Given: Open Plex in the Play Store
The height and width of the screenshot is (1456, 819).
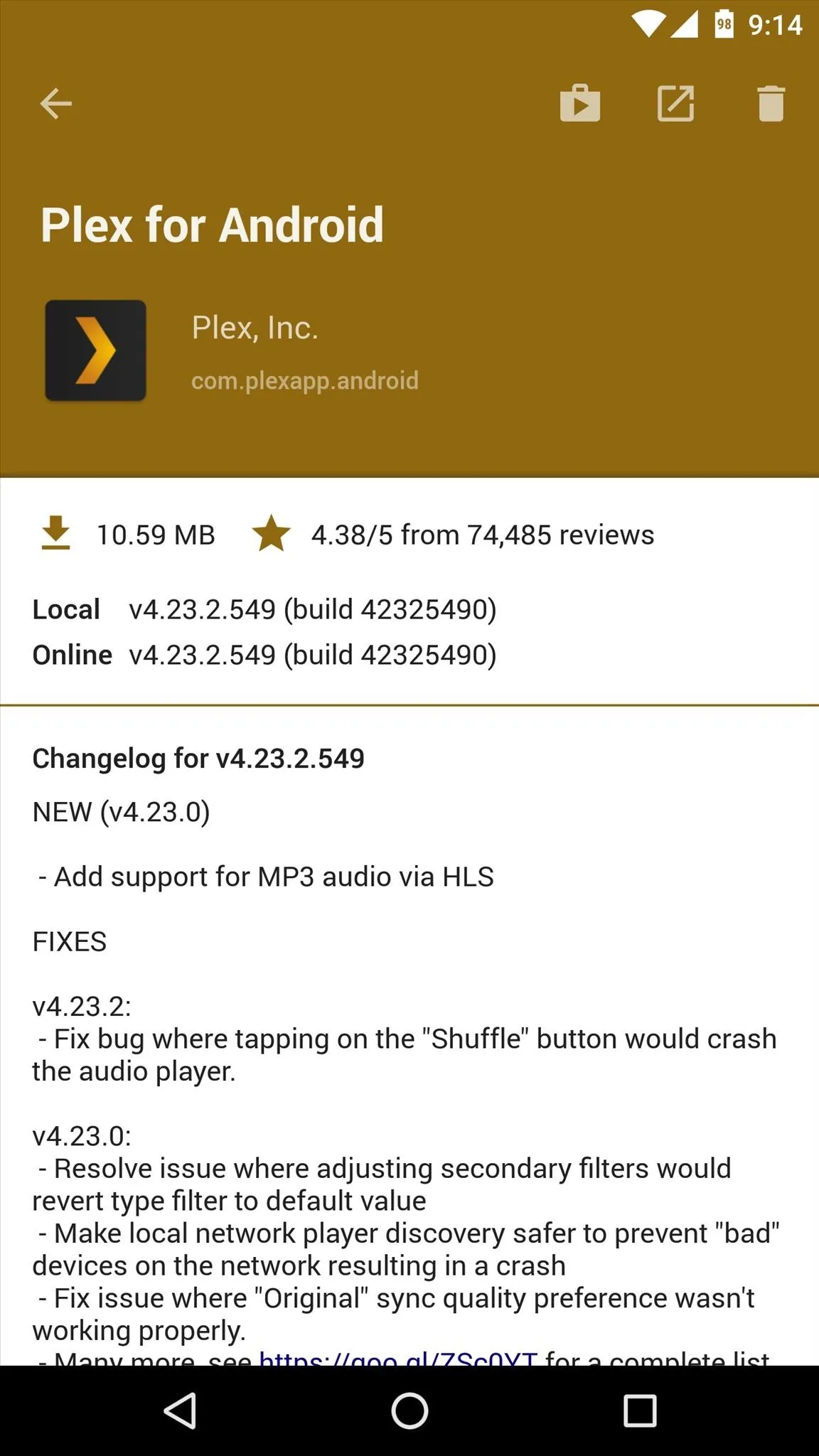Looking at the screenshot, I should 580,104.
